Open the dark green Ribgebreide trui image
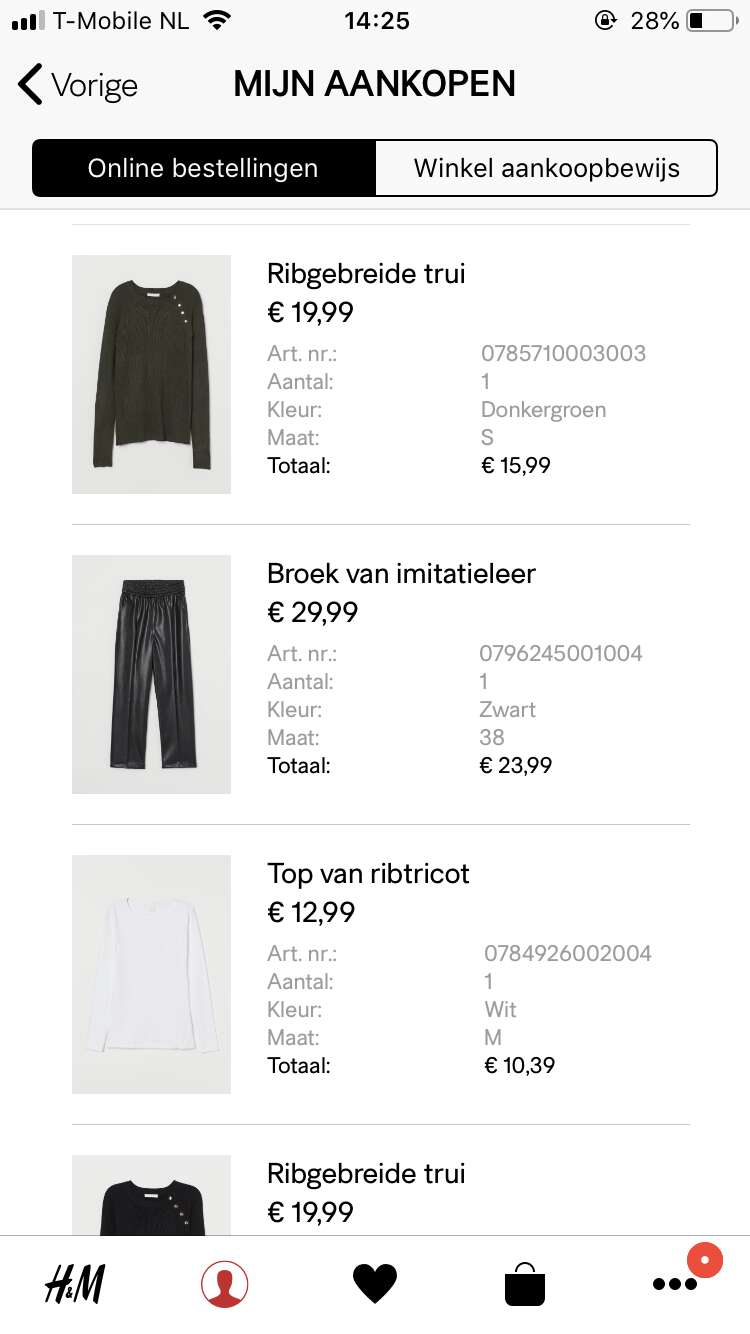750x1334 pixels. tap(151, 374)
